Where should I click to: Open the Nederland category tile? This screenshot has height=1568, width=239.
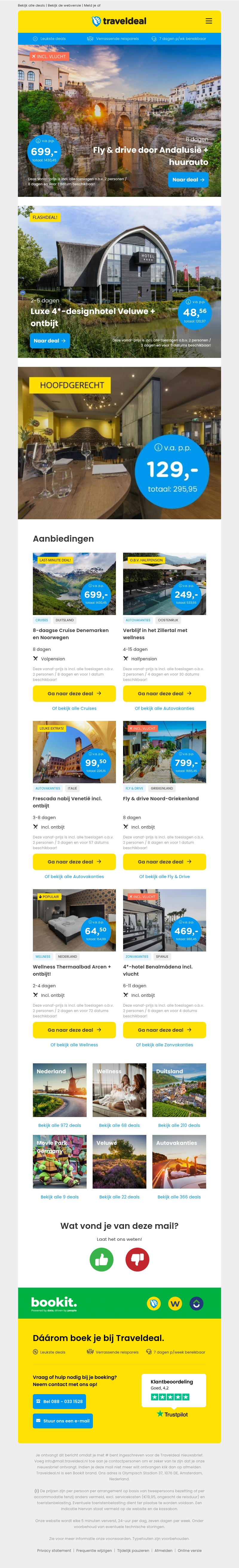coord(60,1090)
